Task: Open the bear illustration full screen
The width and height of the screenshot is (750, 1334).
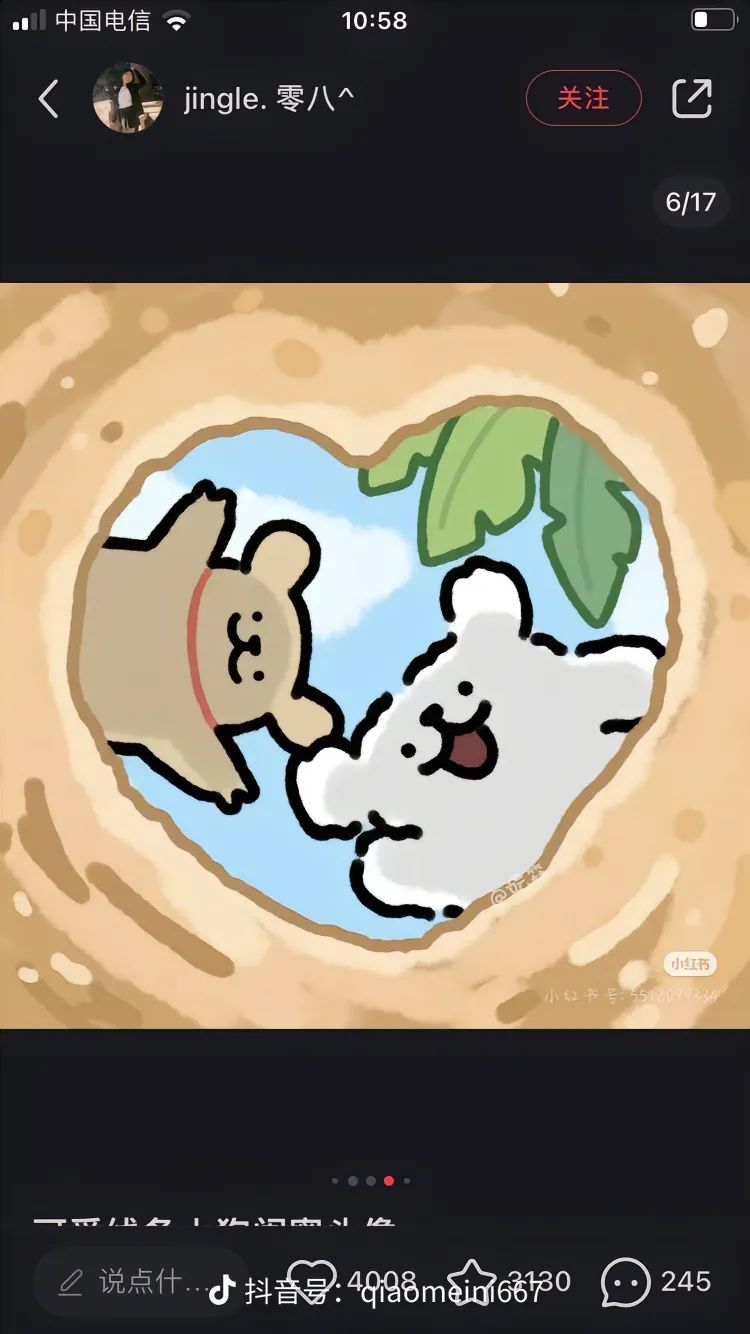Action: click(x=375, y=655)
